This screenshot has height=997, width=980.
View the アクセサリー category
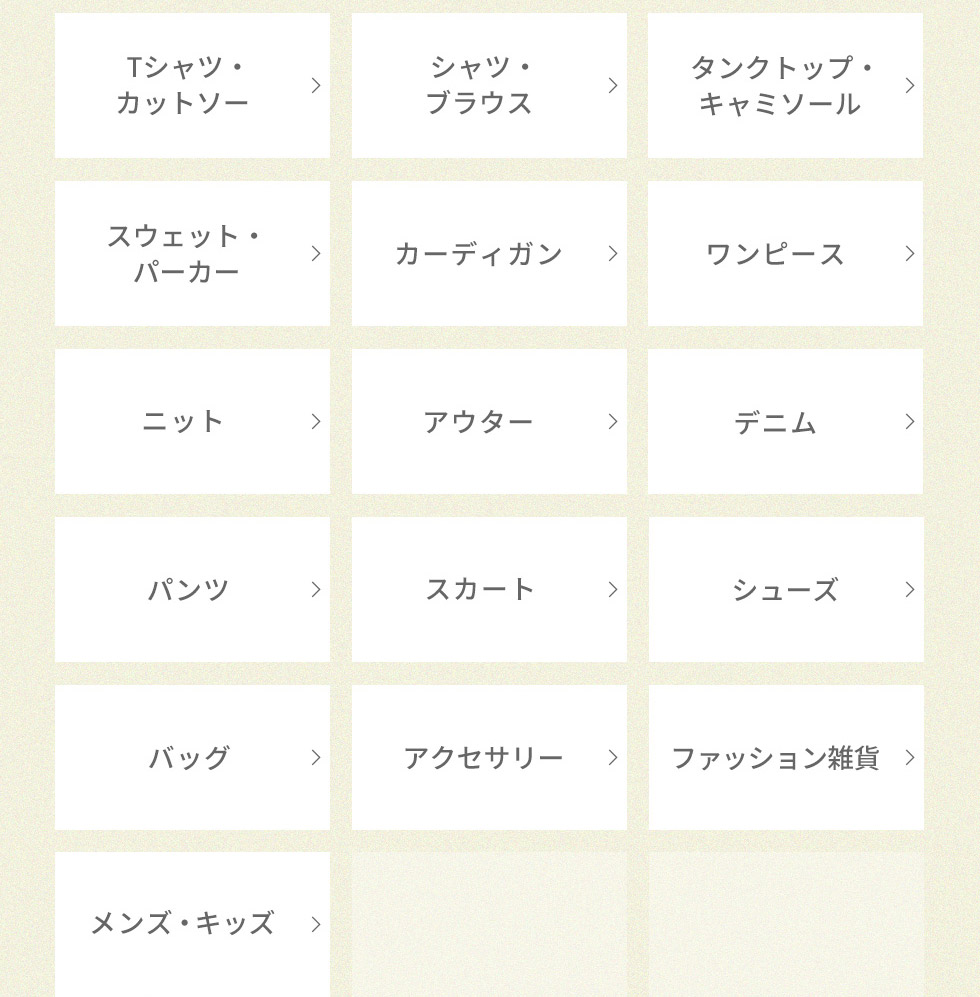tap(489, 757)
